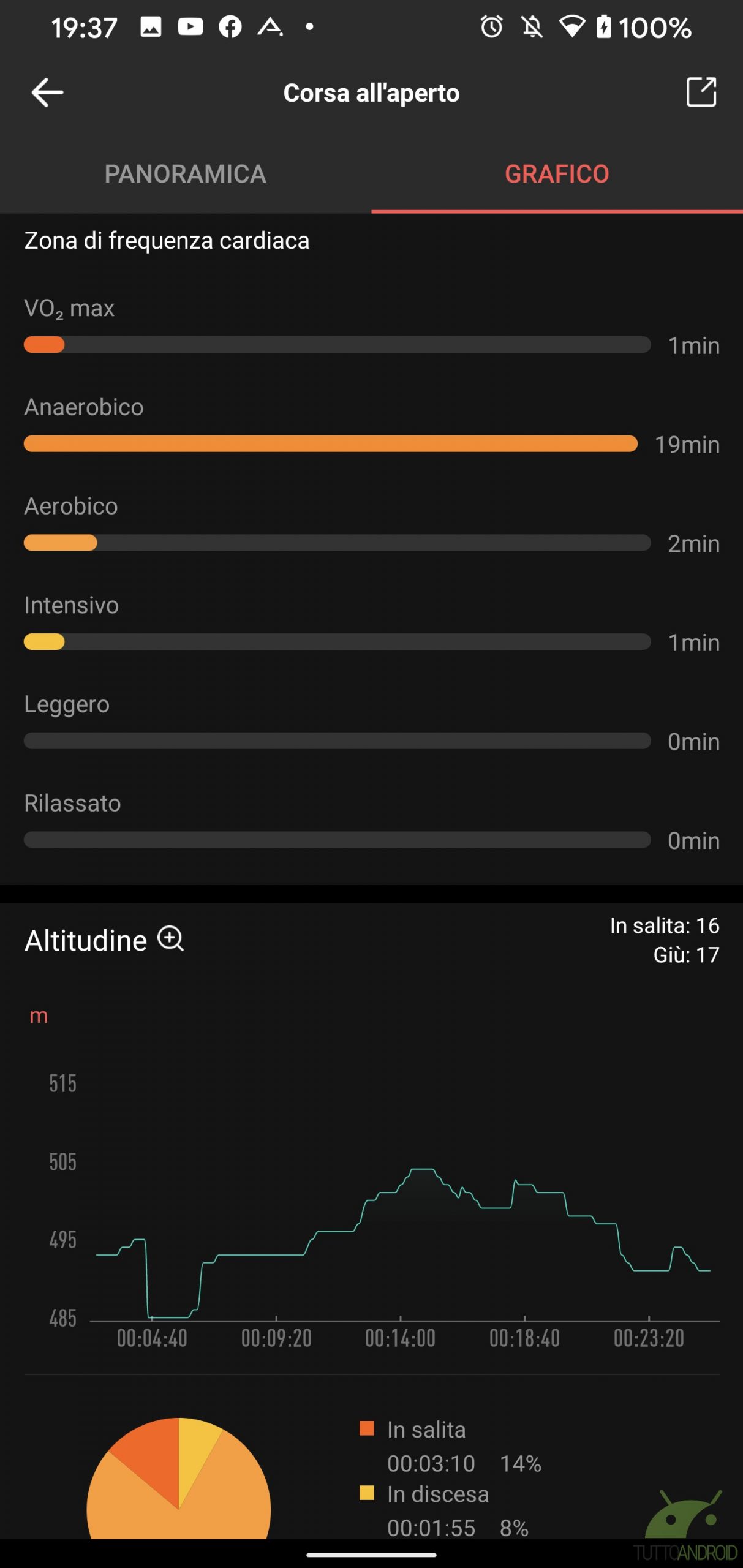Screen dimensions: 743x1568
Task: Share the outdoor run workout
Action: pyautogui.click(x=701, y=92)
